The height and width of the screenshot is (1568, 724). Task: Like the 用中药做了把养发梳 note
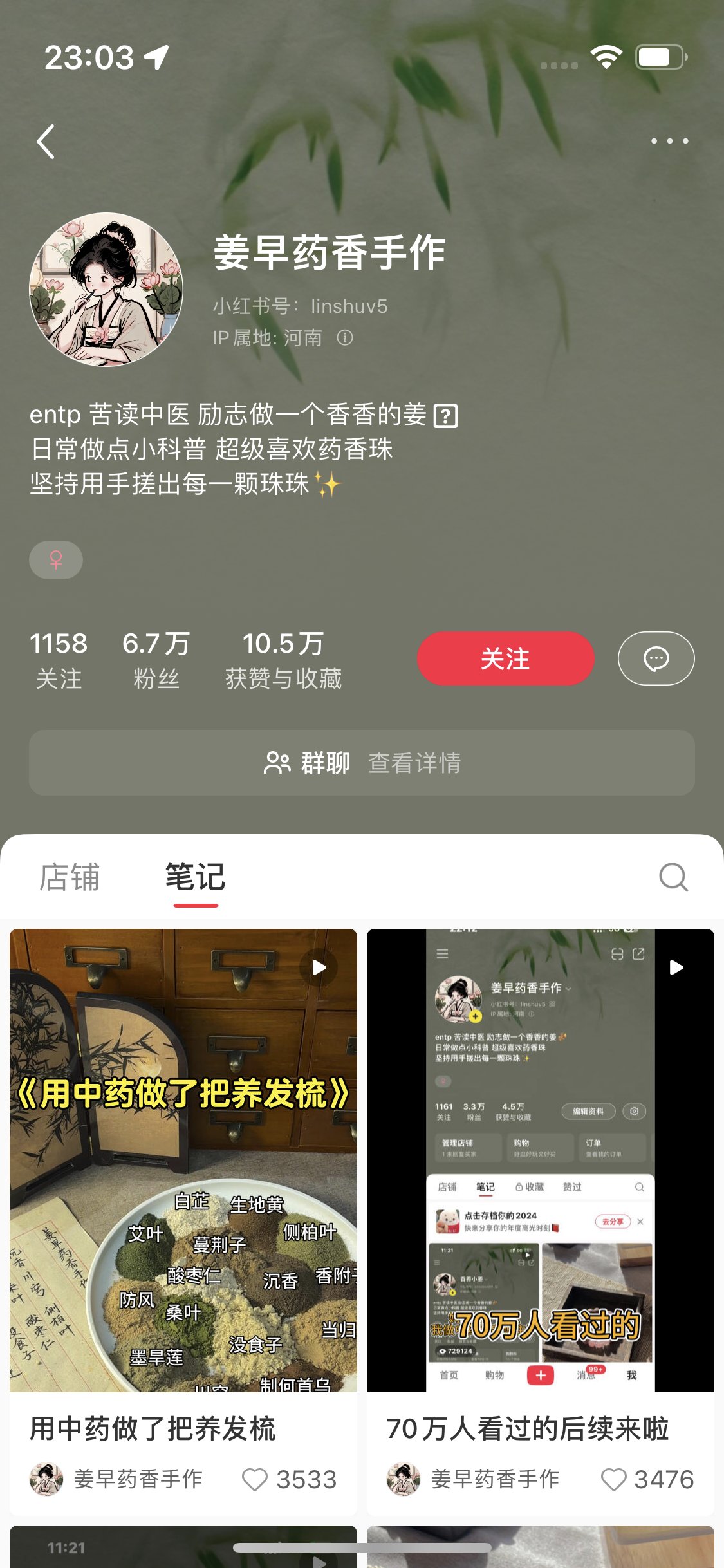click(255, 1479)
